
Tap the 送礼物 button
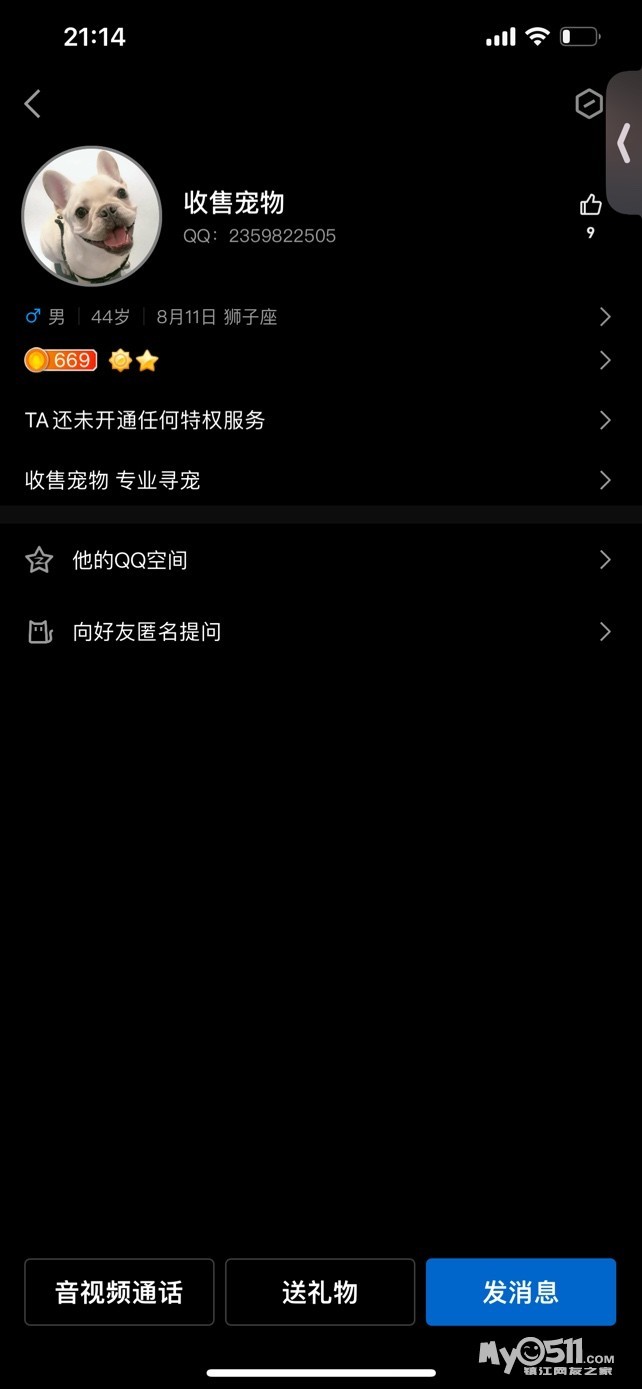tap(320, 1292)
